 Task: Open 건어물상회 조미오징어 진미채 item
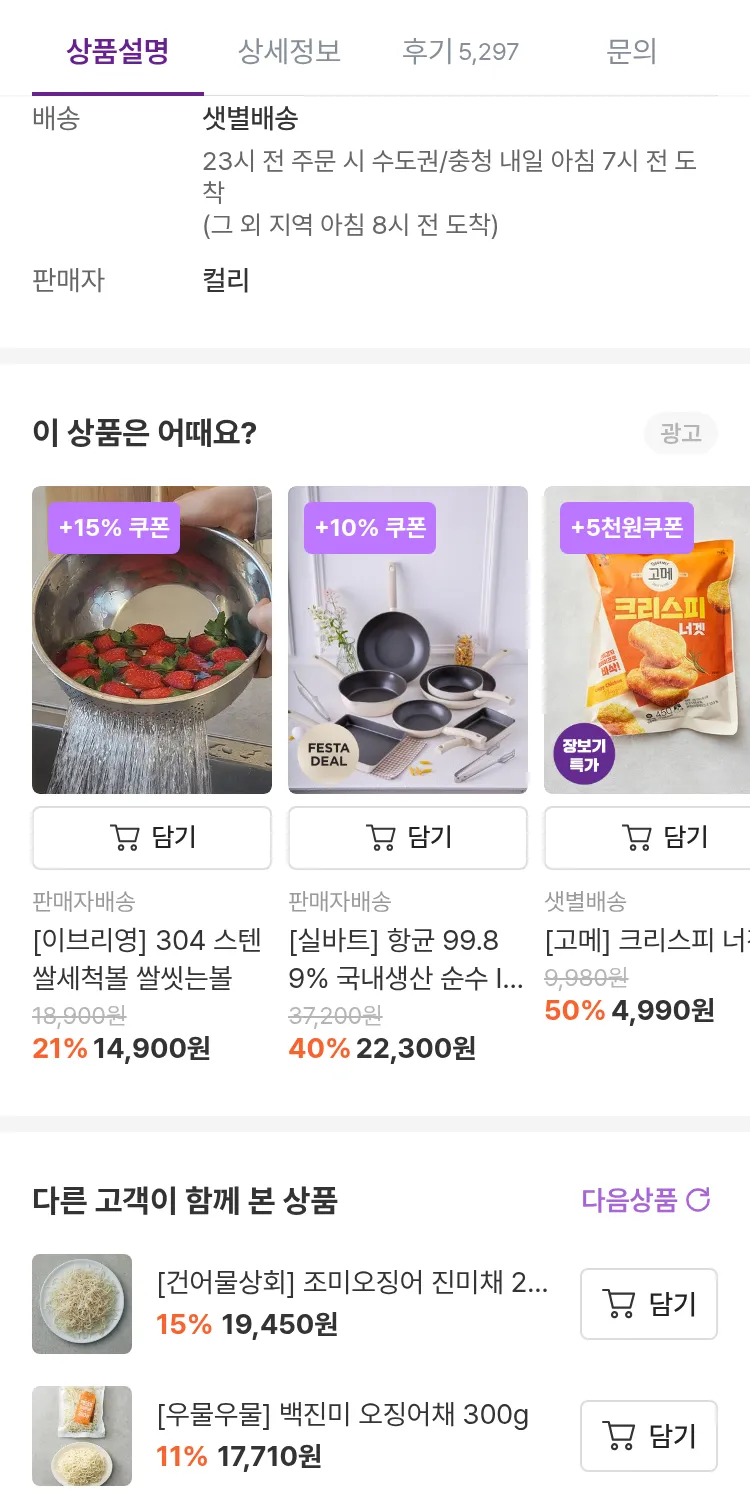[352, 1284]
